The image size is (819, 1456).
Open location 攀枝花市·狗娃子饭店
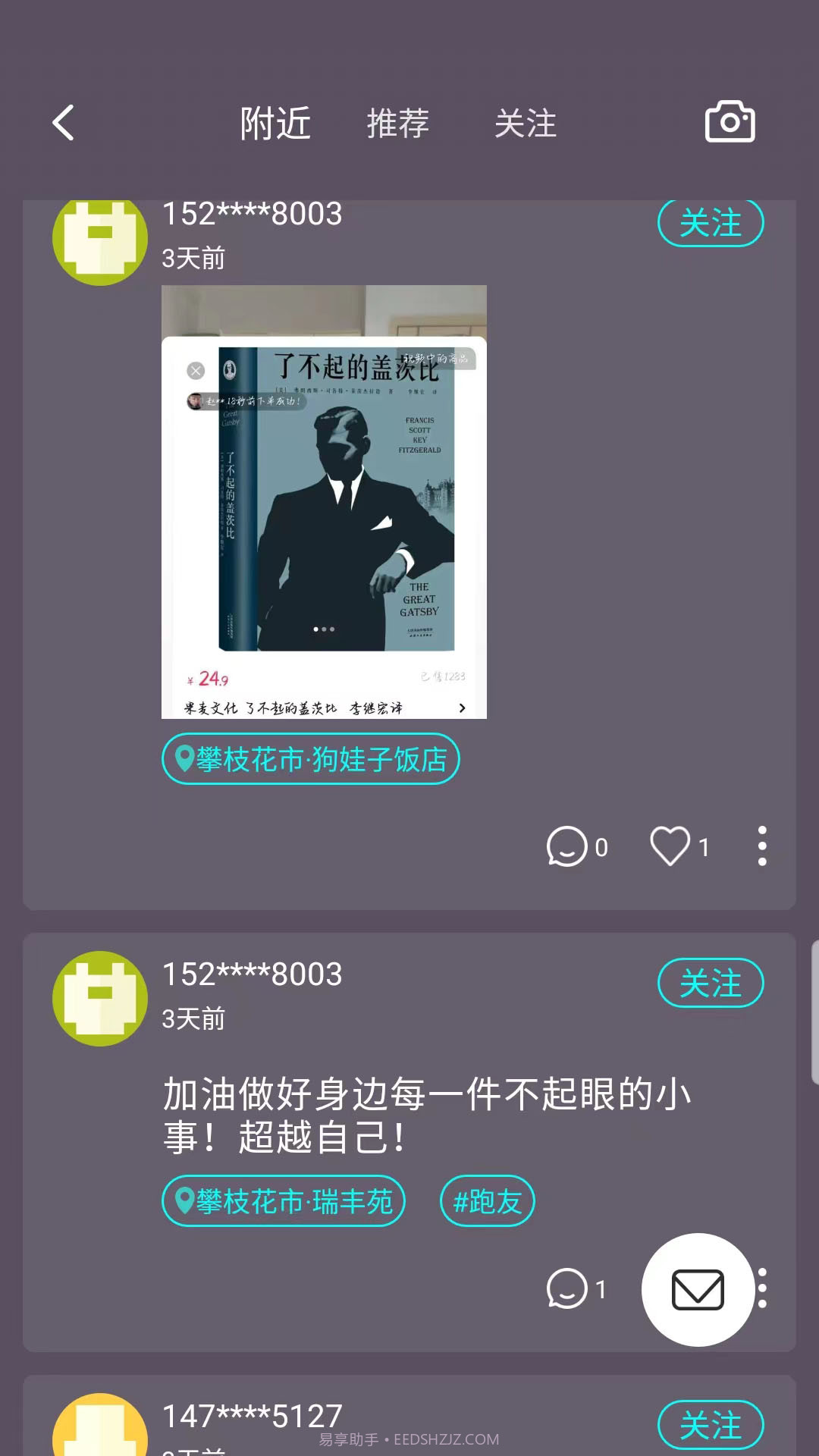click(310, 758)
